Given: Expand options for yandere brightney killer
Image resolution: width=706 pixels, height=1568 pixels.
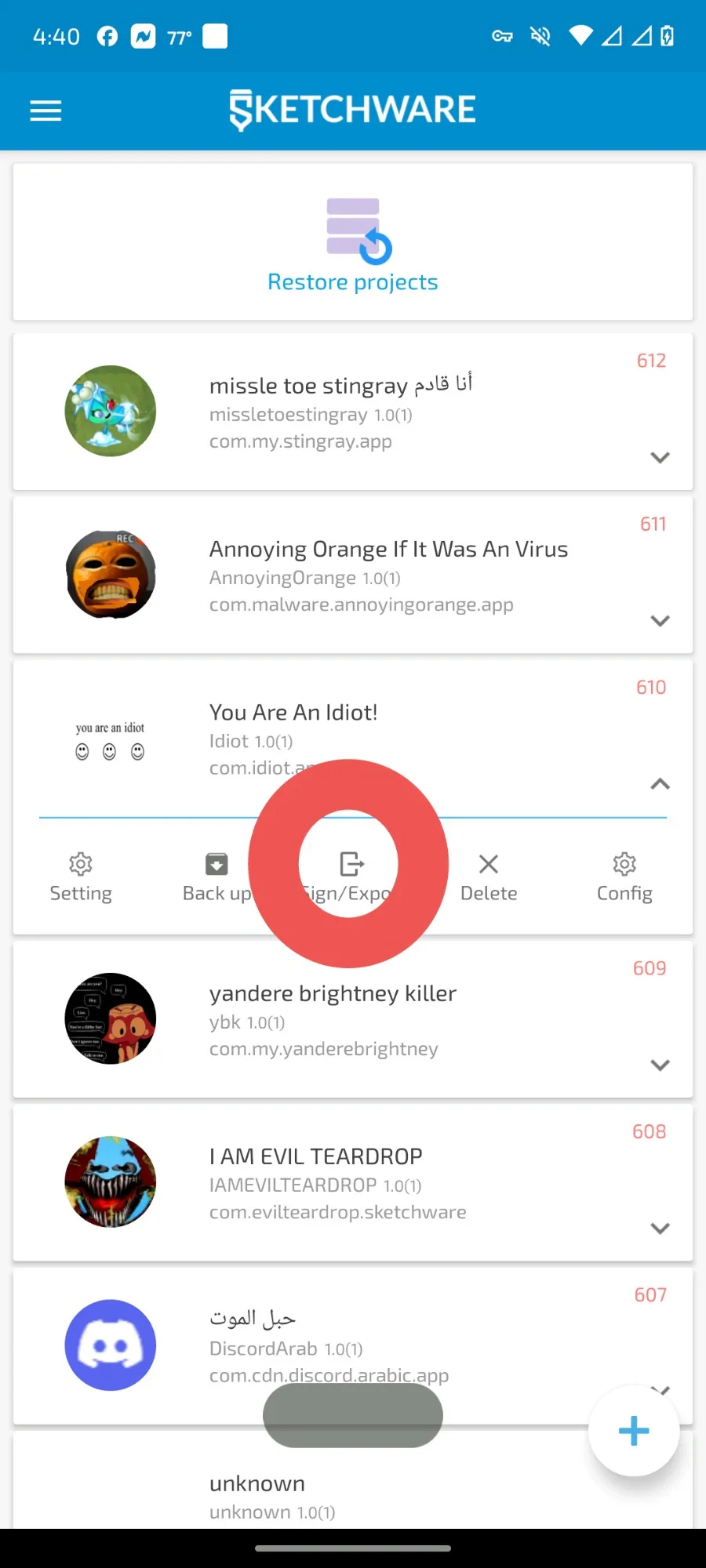Looking at the screenshot, I should 660,1065.
